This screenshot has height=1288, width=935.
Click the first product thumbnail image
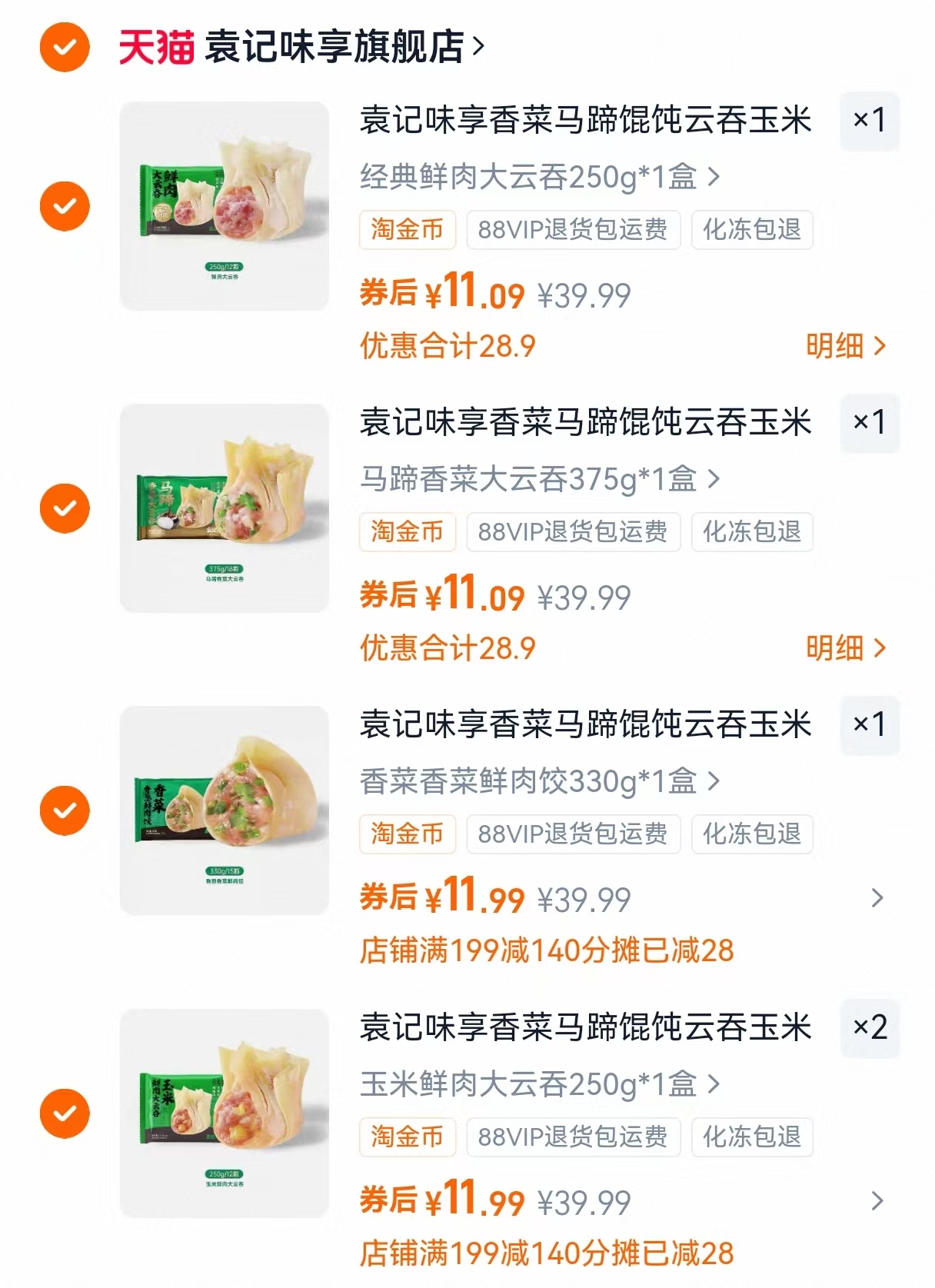pyautogui.click(x=222, y=205)
